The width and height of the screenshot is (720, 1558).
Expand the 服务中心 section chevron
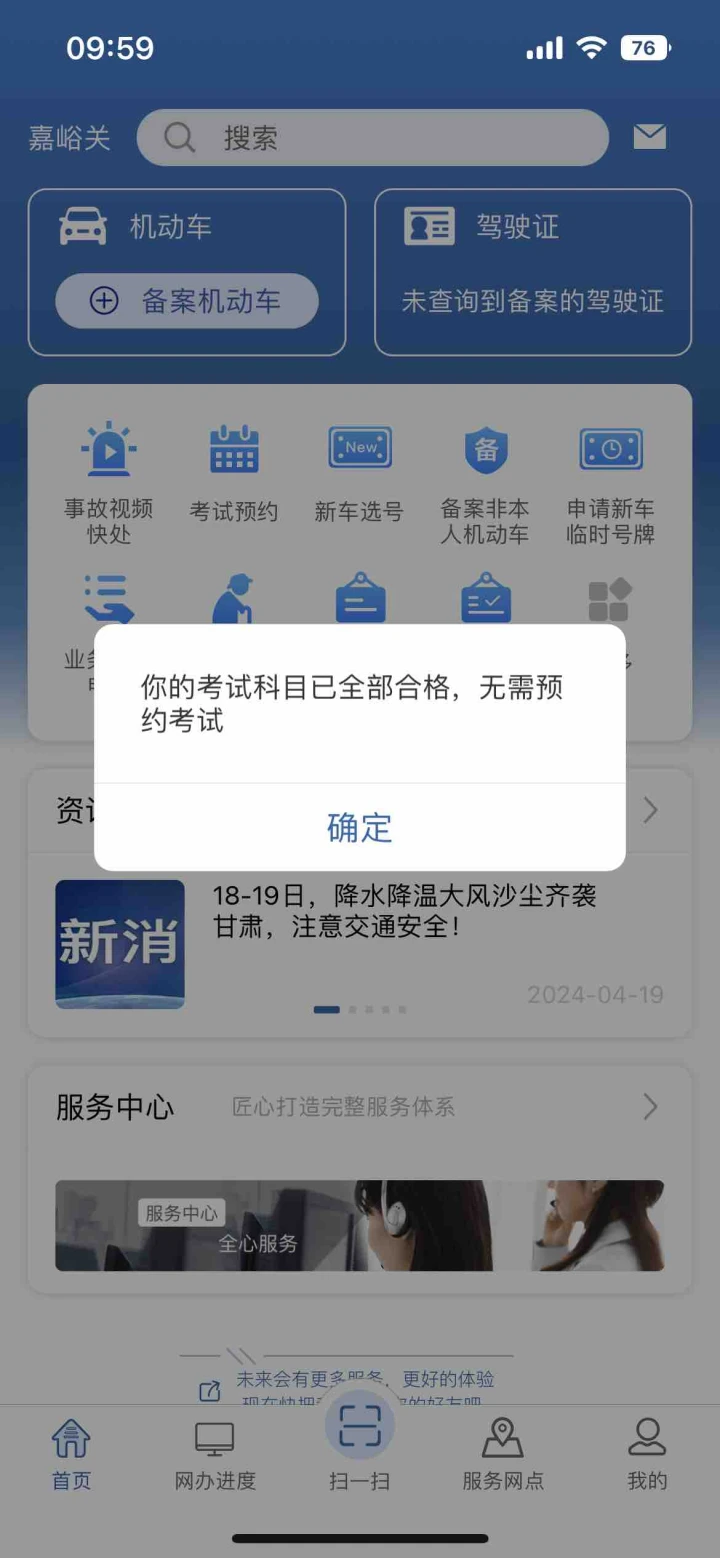pyautogui.click(x=651, y=1106)
